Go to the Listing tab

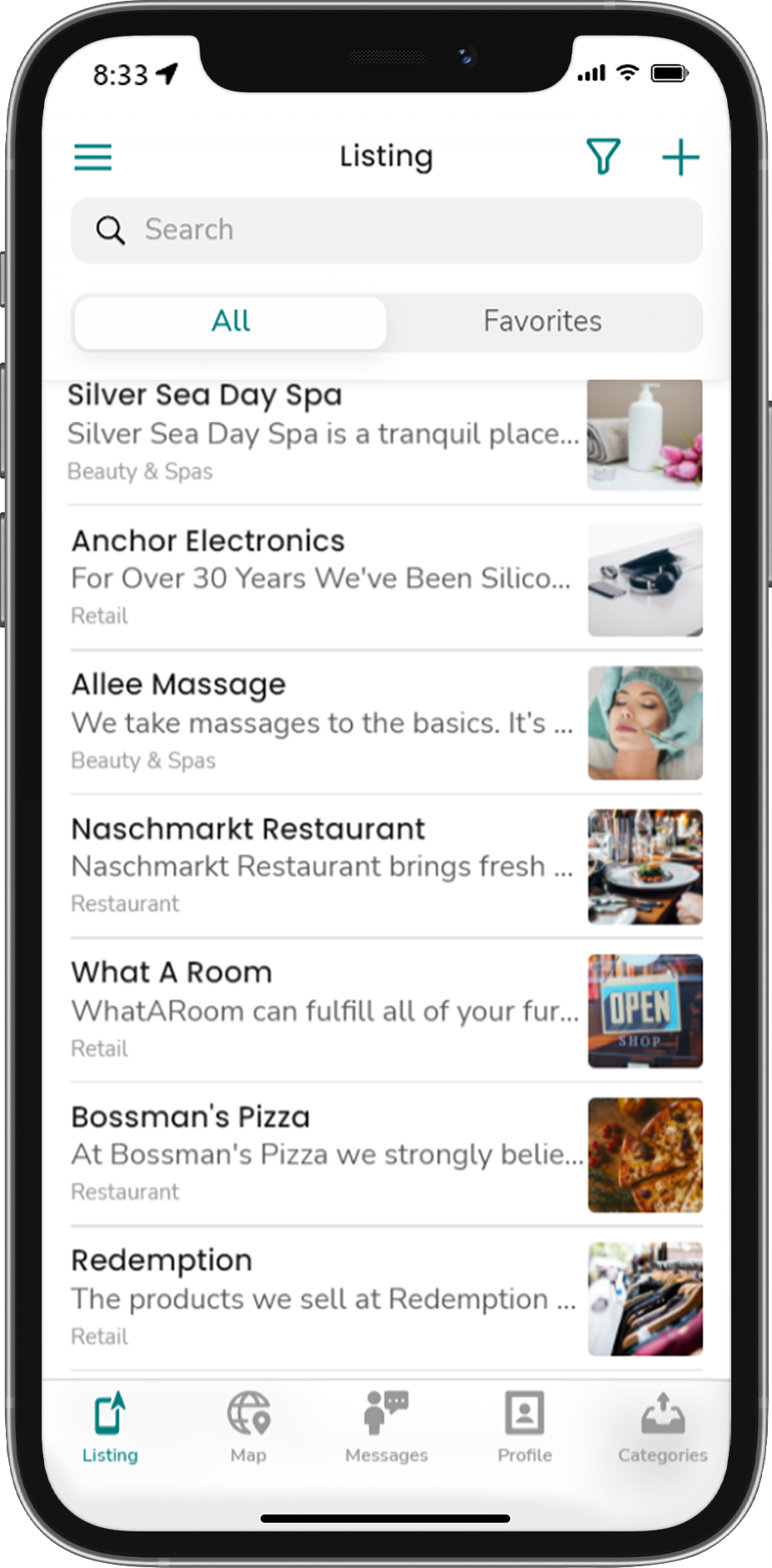[110, 1428]
